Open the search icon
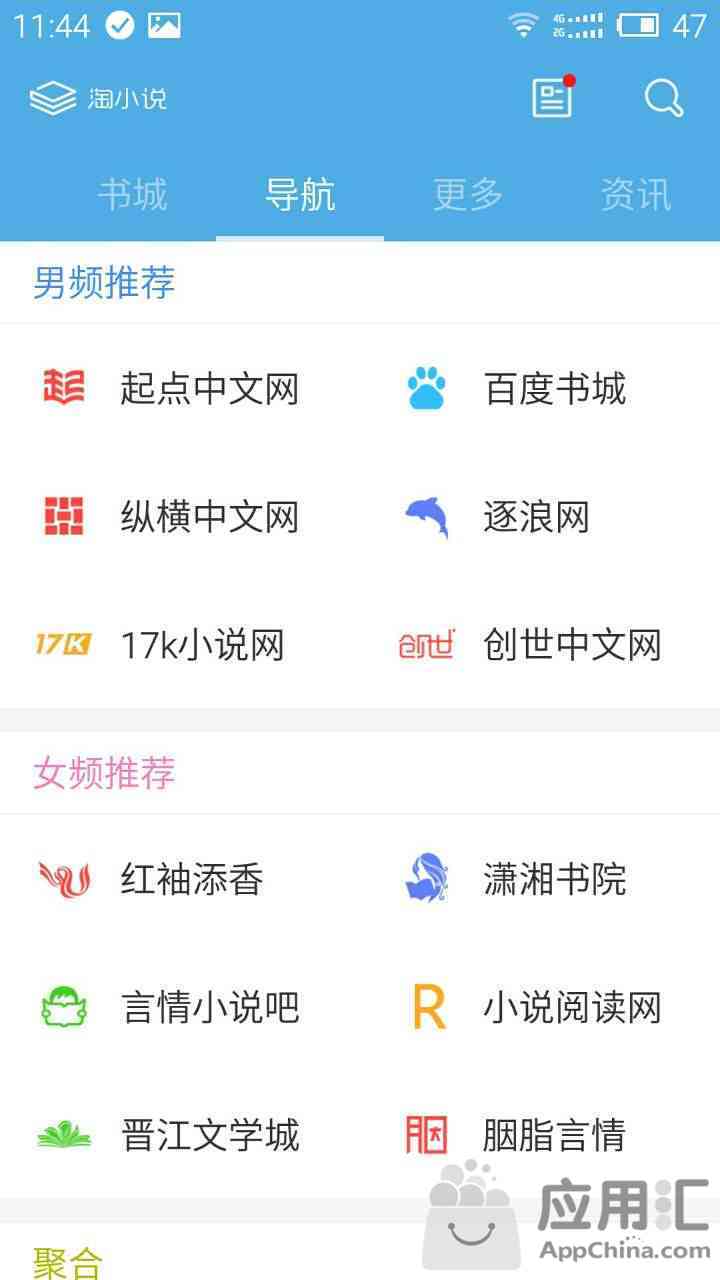 [x=664, y=98]
